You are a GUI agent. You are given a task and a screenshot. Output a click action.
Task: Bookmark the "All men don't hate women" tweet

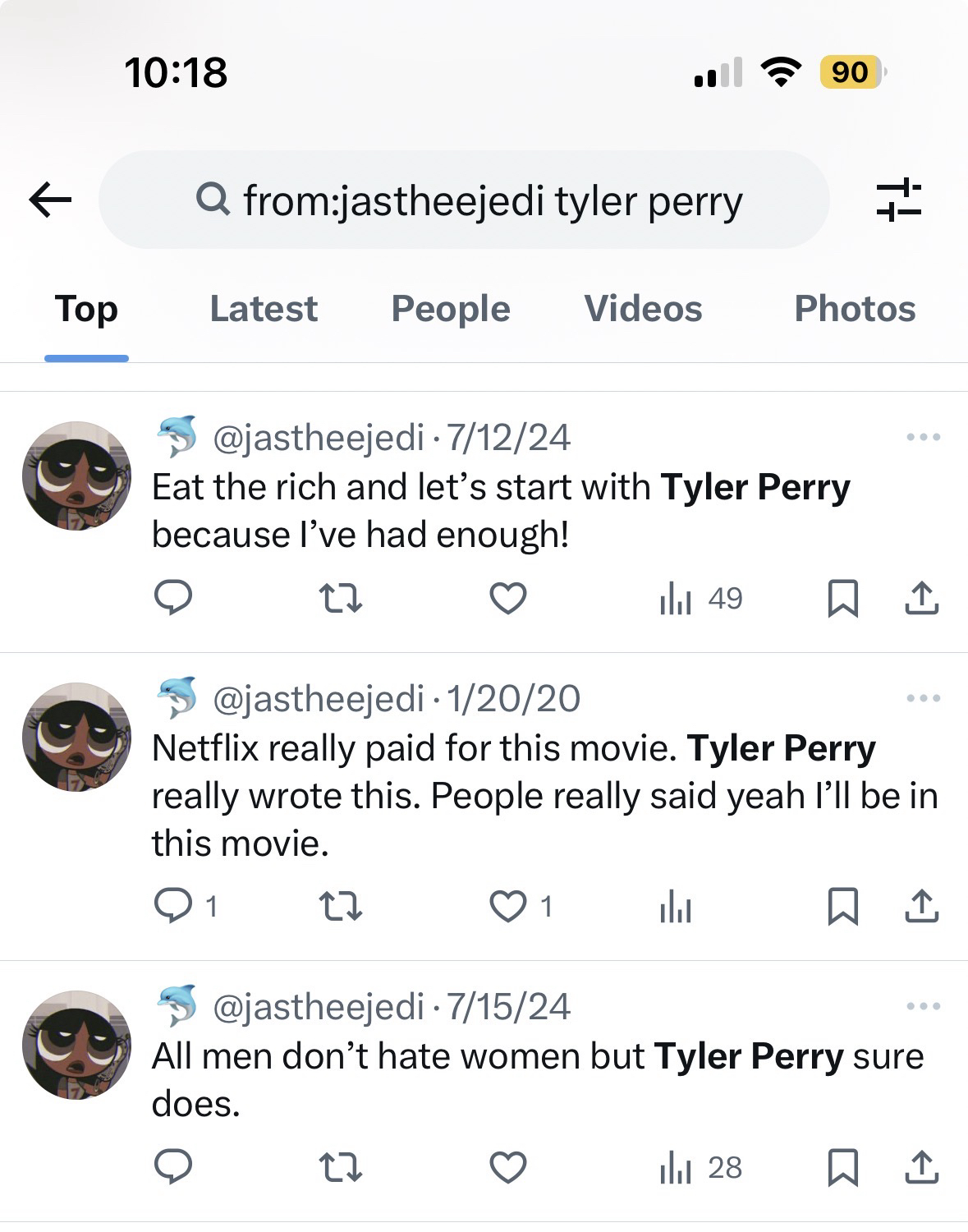click(842, 1167)
